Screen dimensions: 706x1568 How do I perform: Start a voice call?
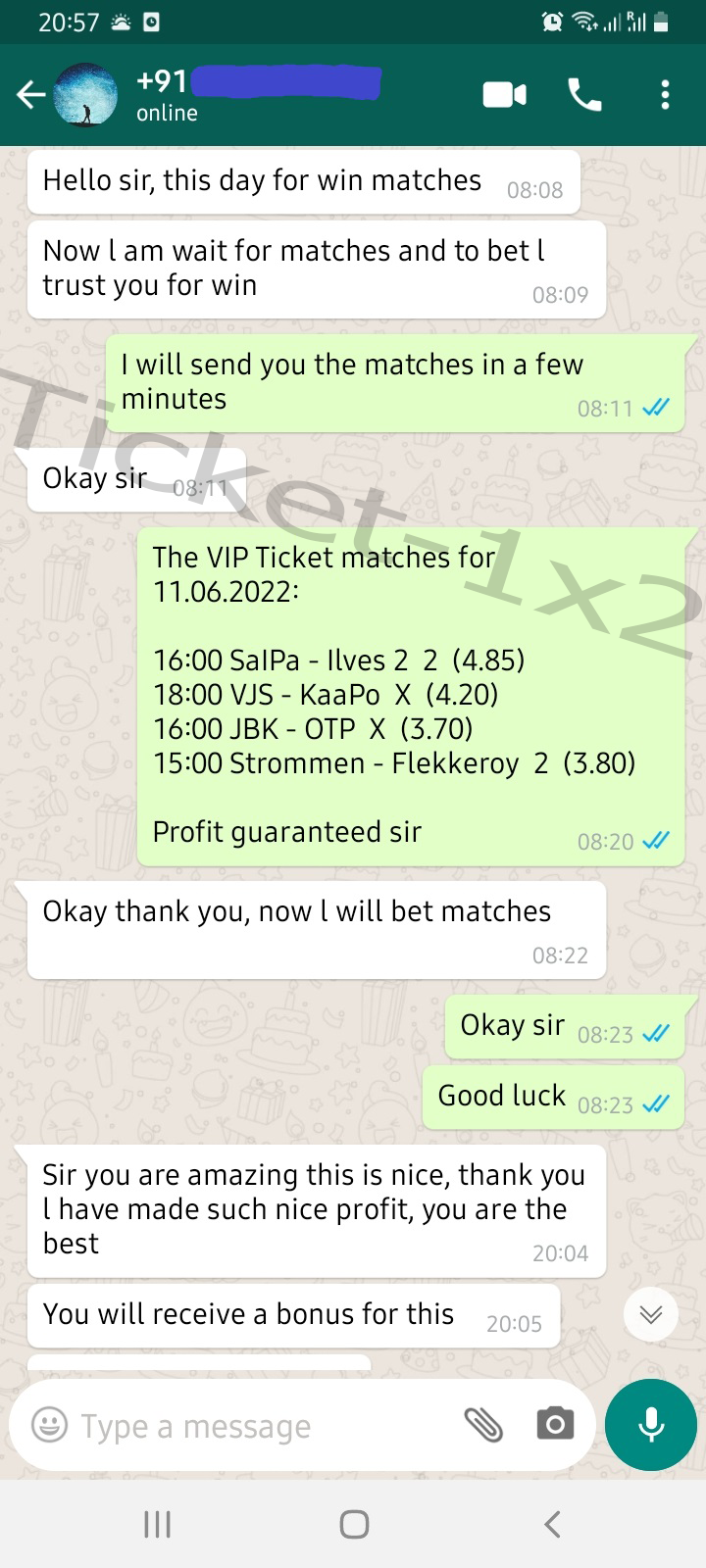pos(585,95)
